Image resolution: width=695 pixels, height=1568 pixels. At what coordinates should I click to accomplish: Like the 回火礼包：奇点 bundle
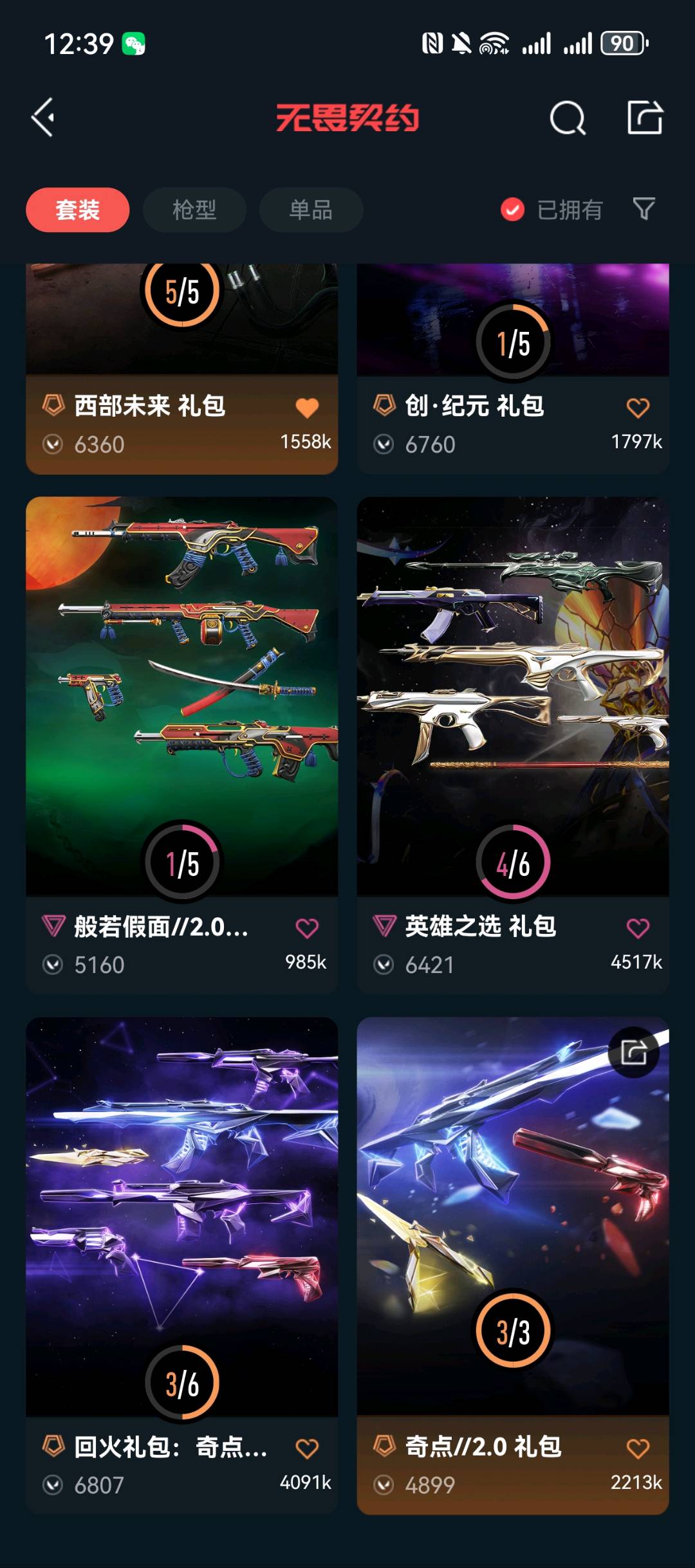point(307,1448)
